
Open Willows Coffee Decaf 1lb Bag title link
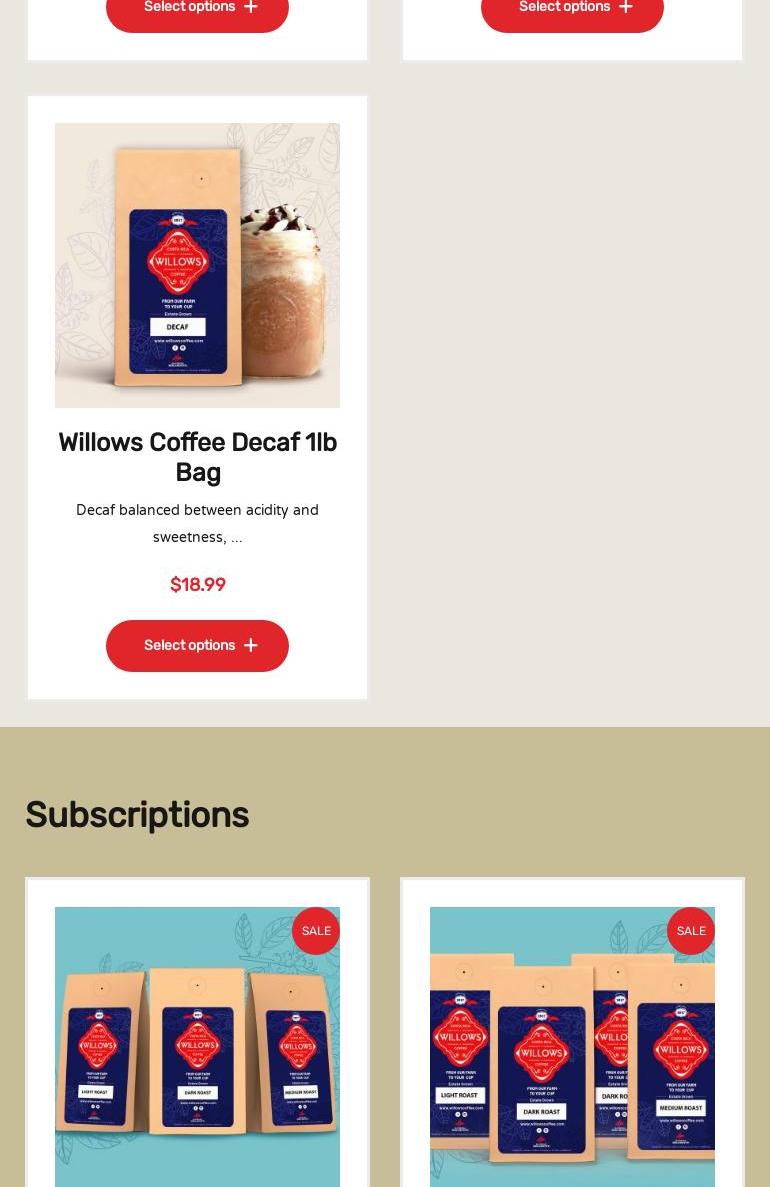click(x=197, y=457)
